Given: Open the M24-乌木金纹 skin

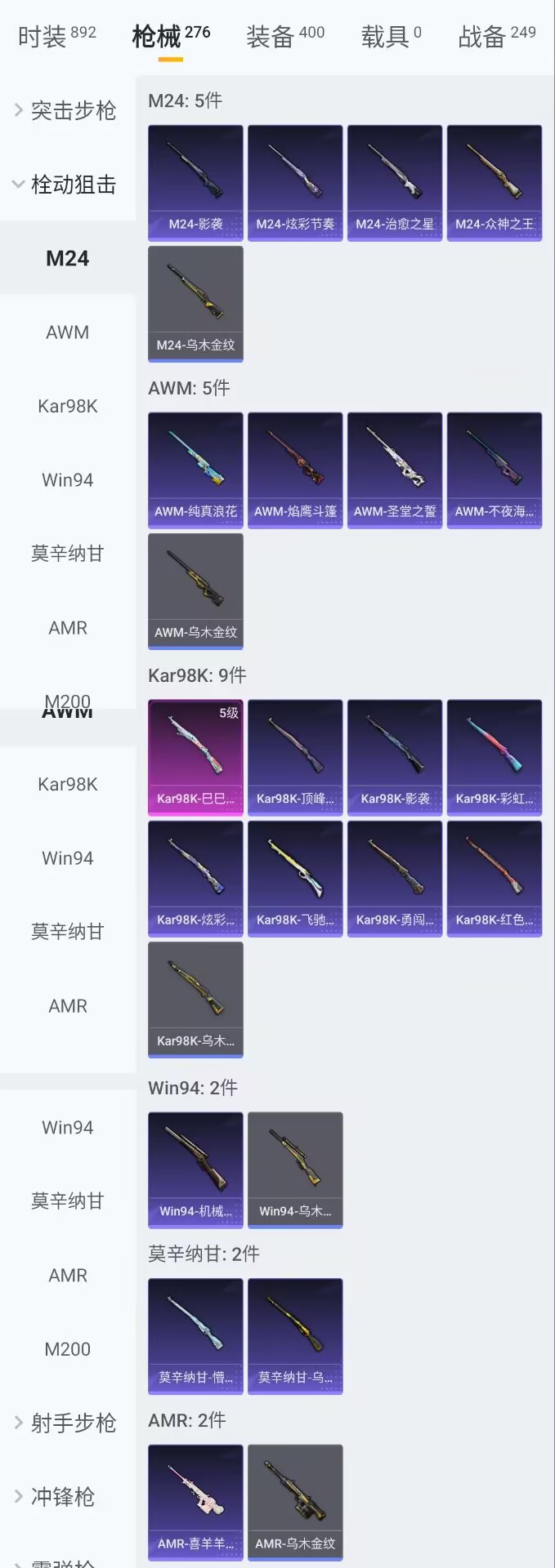Looking at the screenshot, I should (195, 304).
